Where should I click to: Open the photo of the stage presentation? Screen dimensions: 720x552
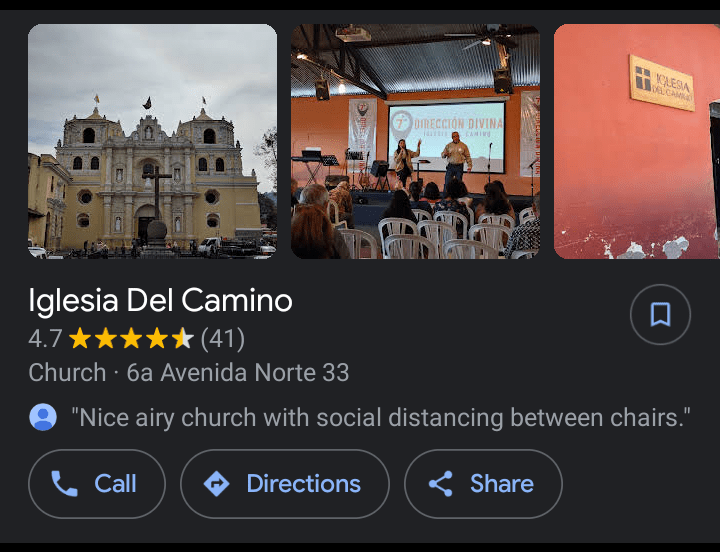[x=415, y=142]
